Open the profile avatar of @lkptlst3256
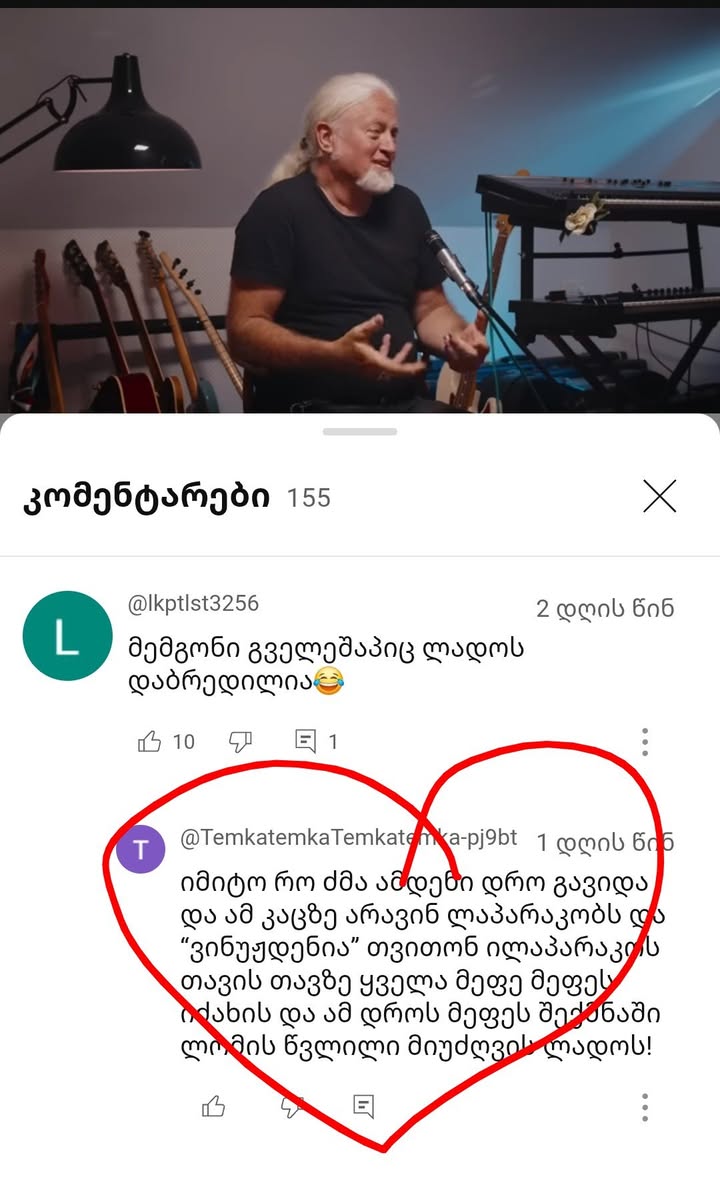Screen dimensions: 720x1183 [x=67, y=635]
